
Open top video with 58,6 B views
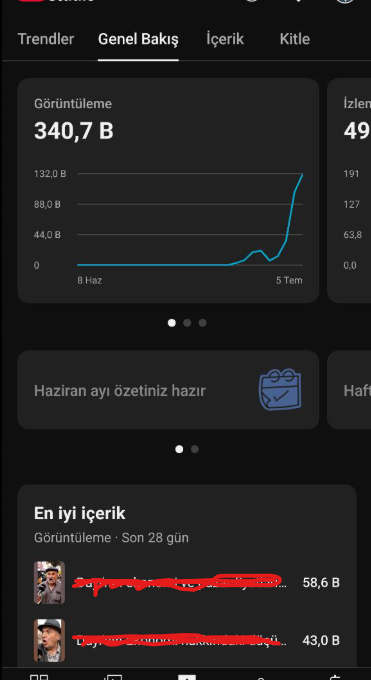(x=187, y=582)
